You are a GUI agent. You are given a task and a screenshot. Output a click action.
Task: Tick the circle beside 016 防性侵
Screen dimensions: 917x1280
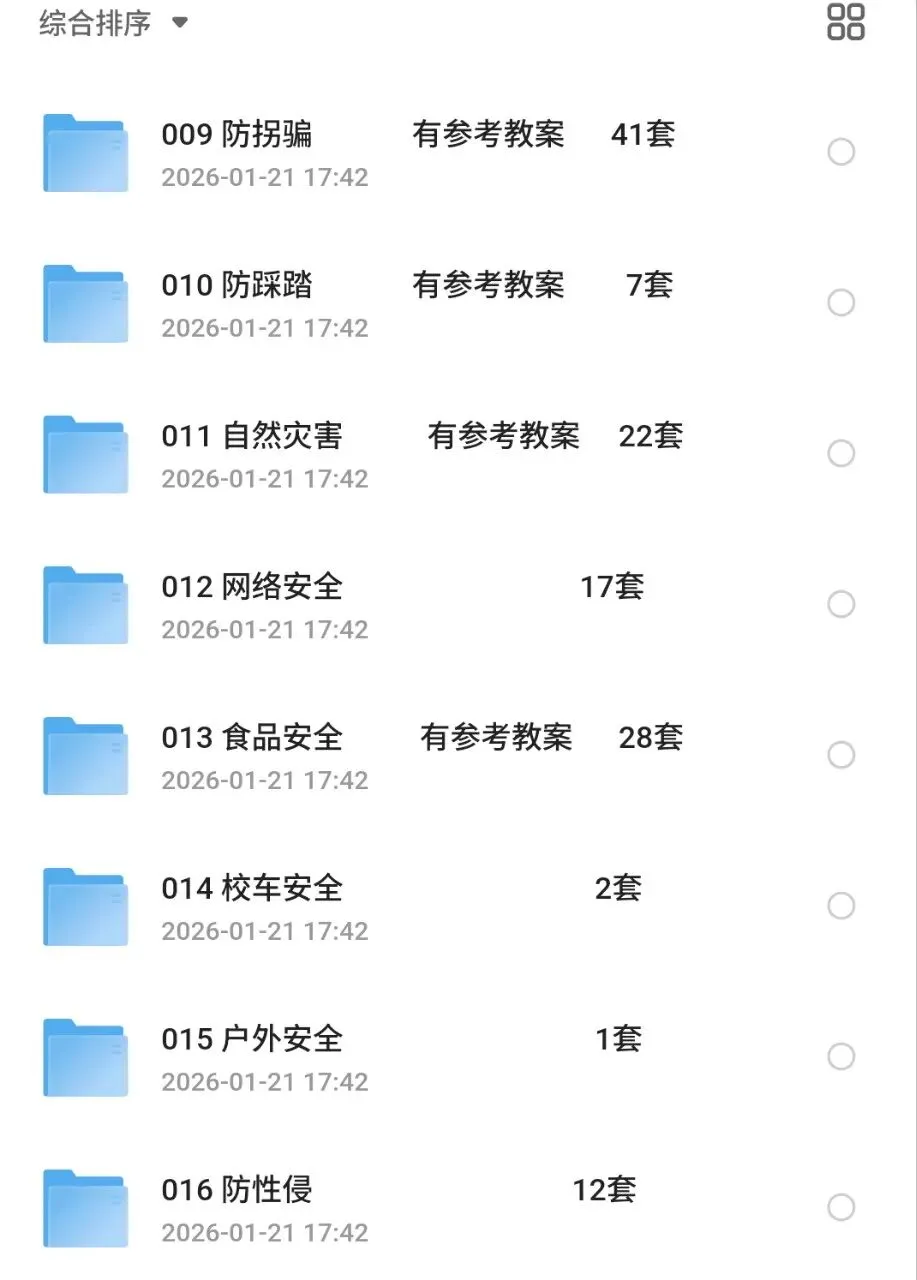tap(842, 1208)
